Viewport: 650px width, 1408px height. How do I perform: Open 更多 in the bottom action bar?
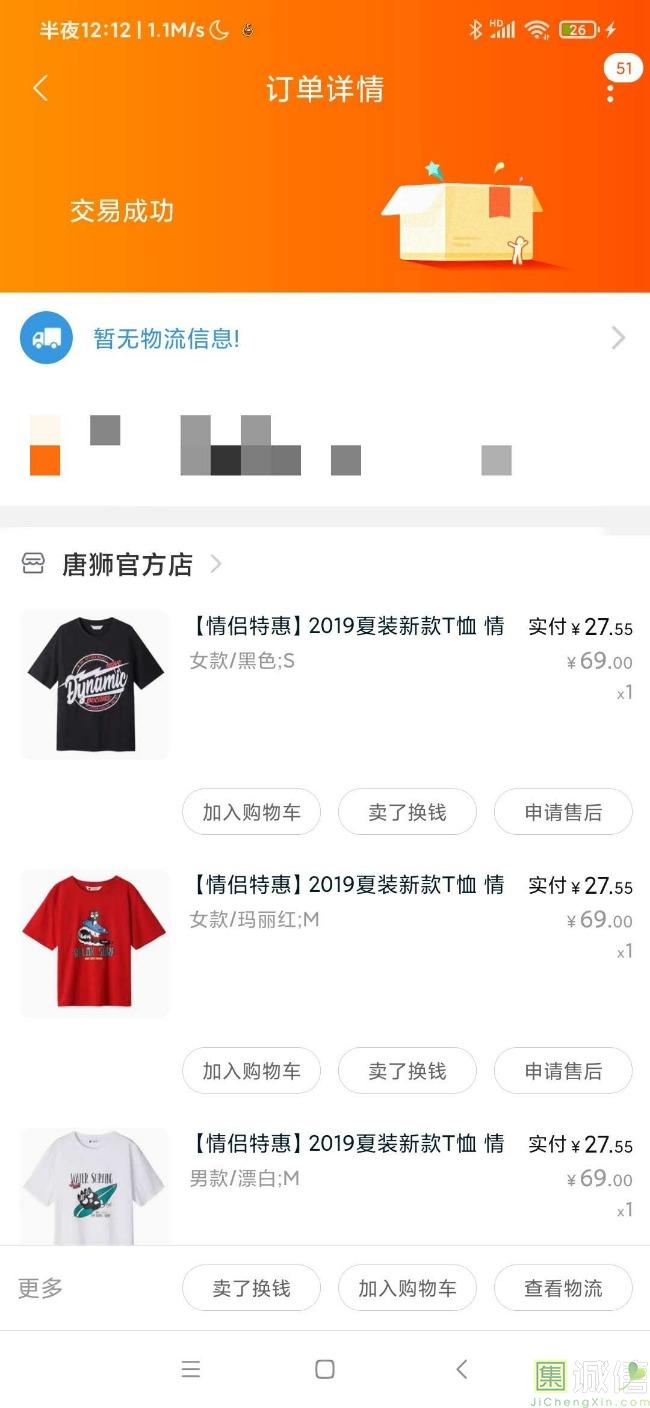coord(41,1288)
